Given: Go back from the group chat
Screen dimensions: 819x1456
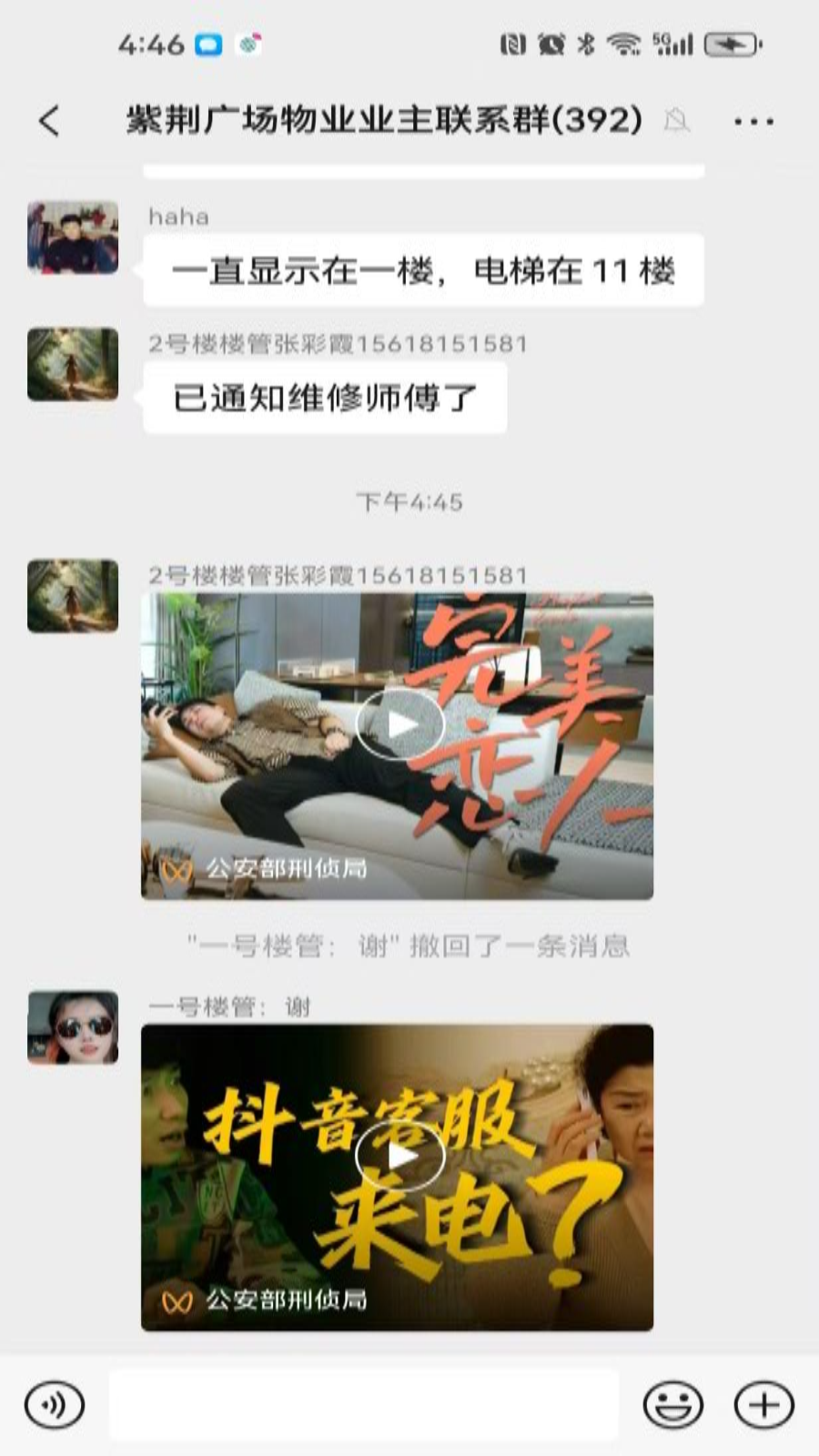Looking at the screenshot, I should coord(49,120).
